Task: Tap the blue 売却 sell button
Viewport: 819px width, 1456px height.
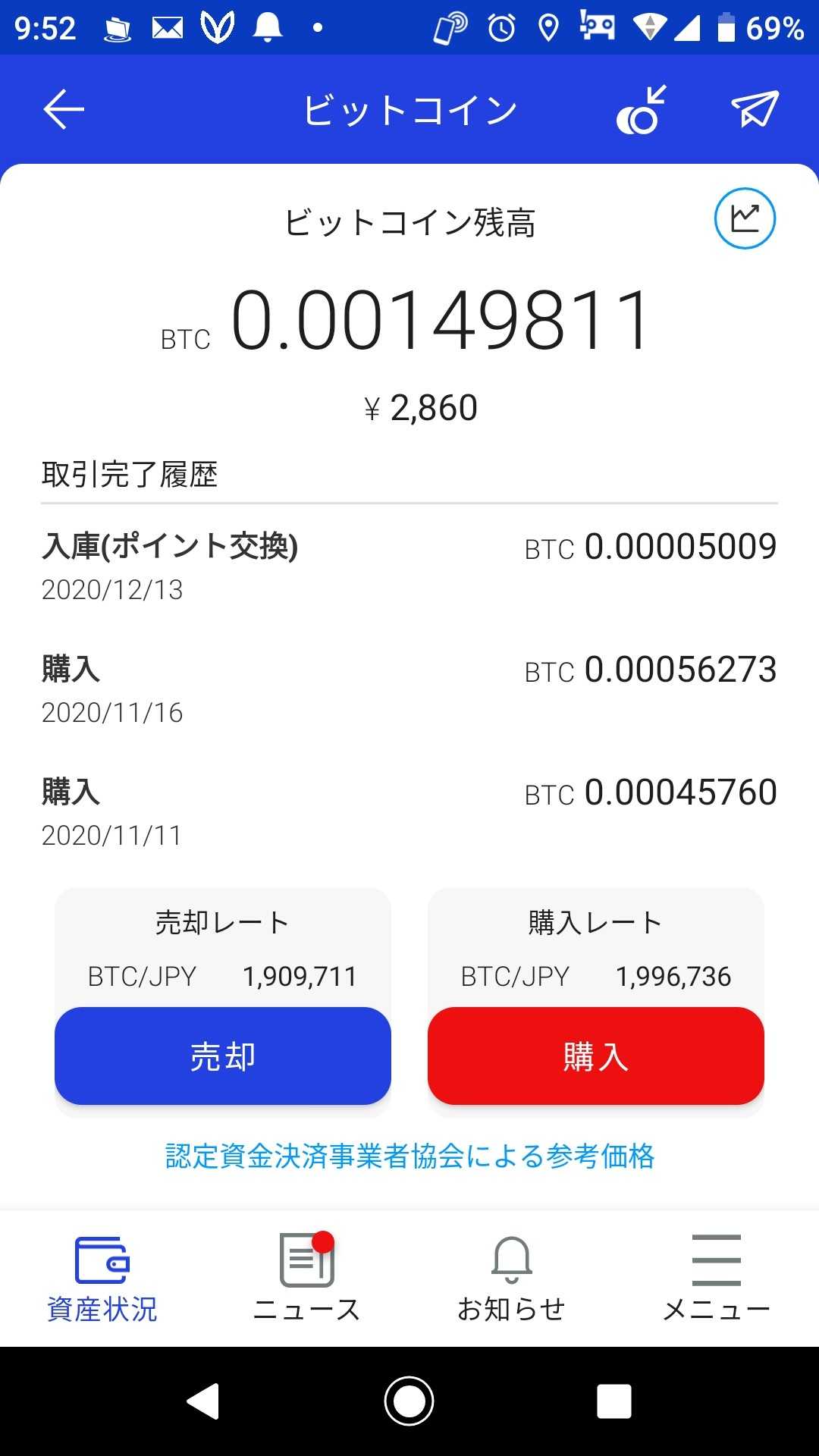Action: click(x=222, y=1056)
